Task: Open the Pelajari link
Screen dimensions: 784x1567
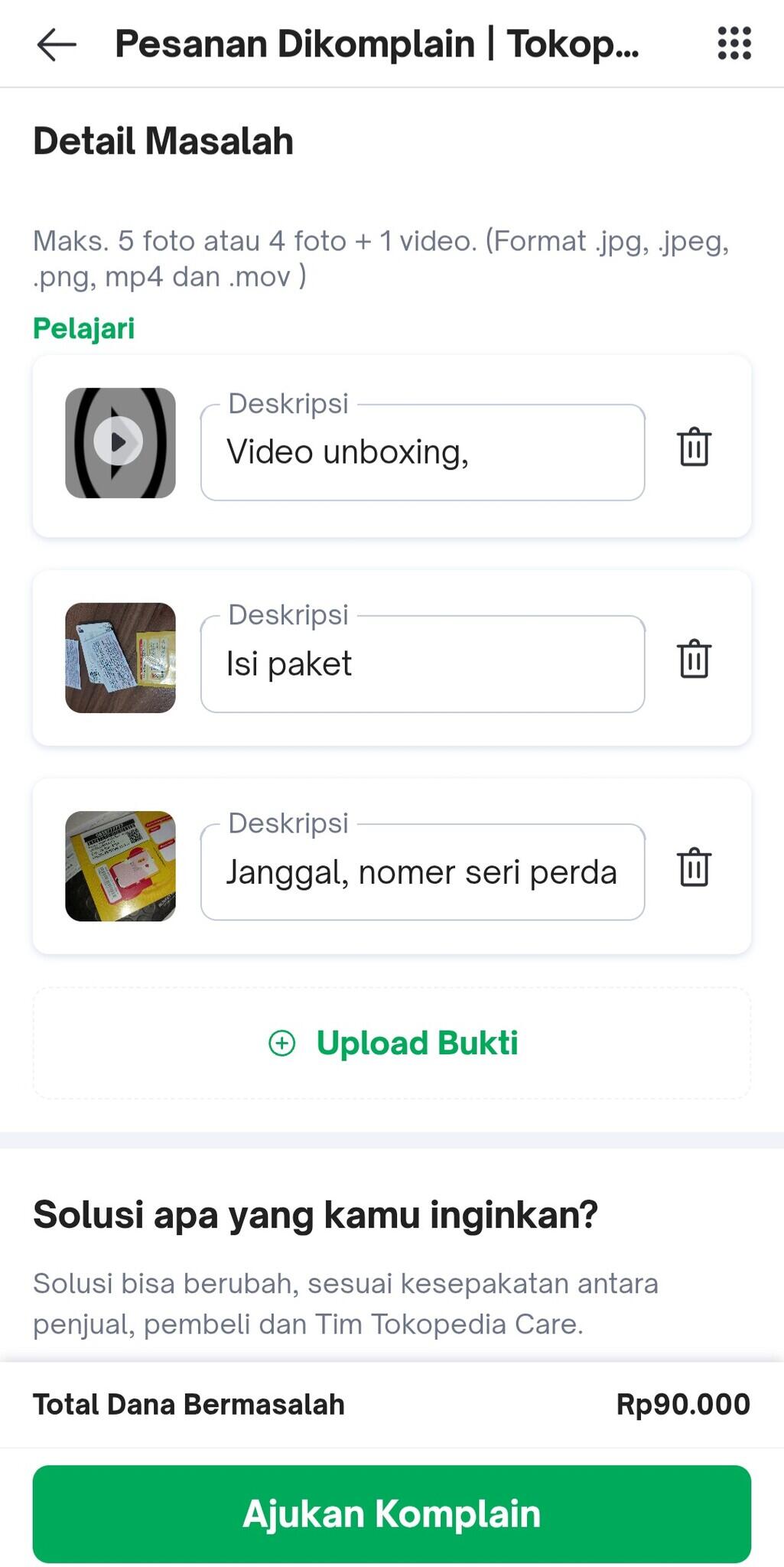Action: [x=83, y=329]
